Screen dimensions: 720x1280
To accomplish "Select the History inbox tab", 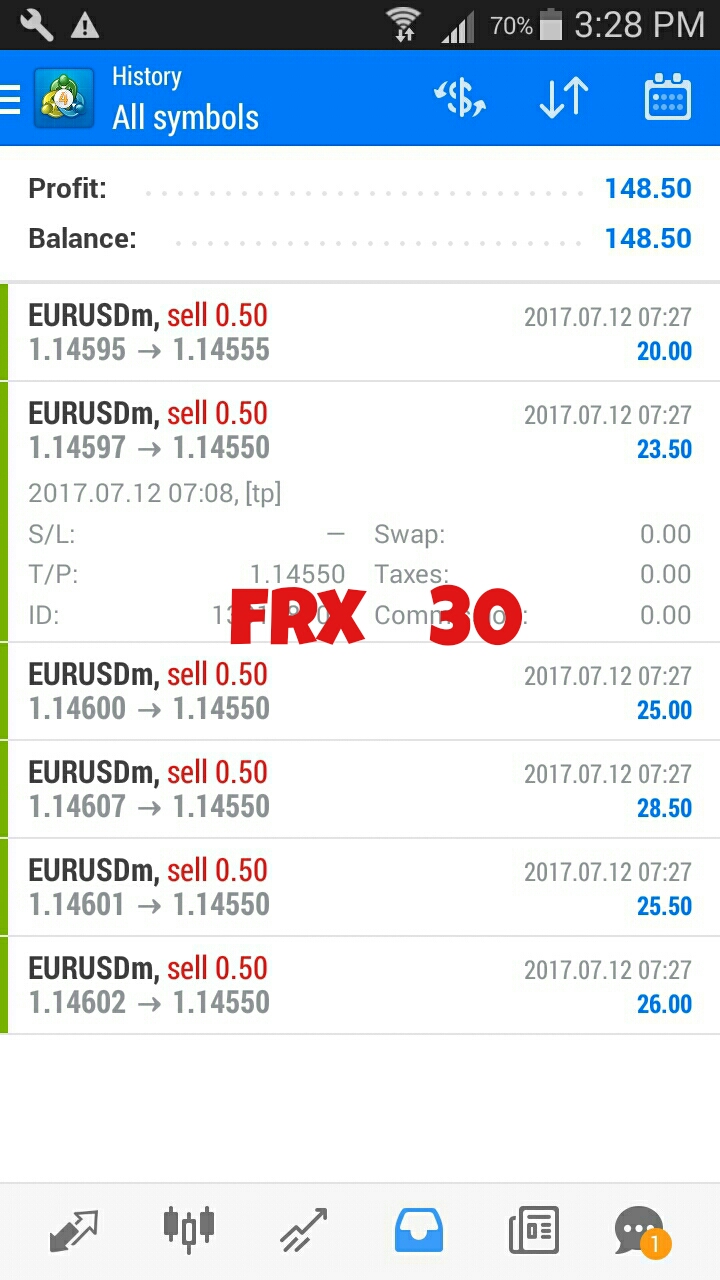I will point(418,1230).
